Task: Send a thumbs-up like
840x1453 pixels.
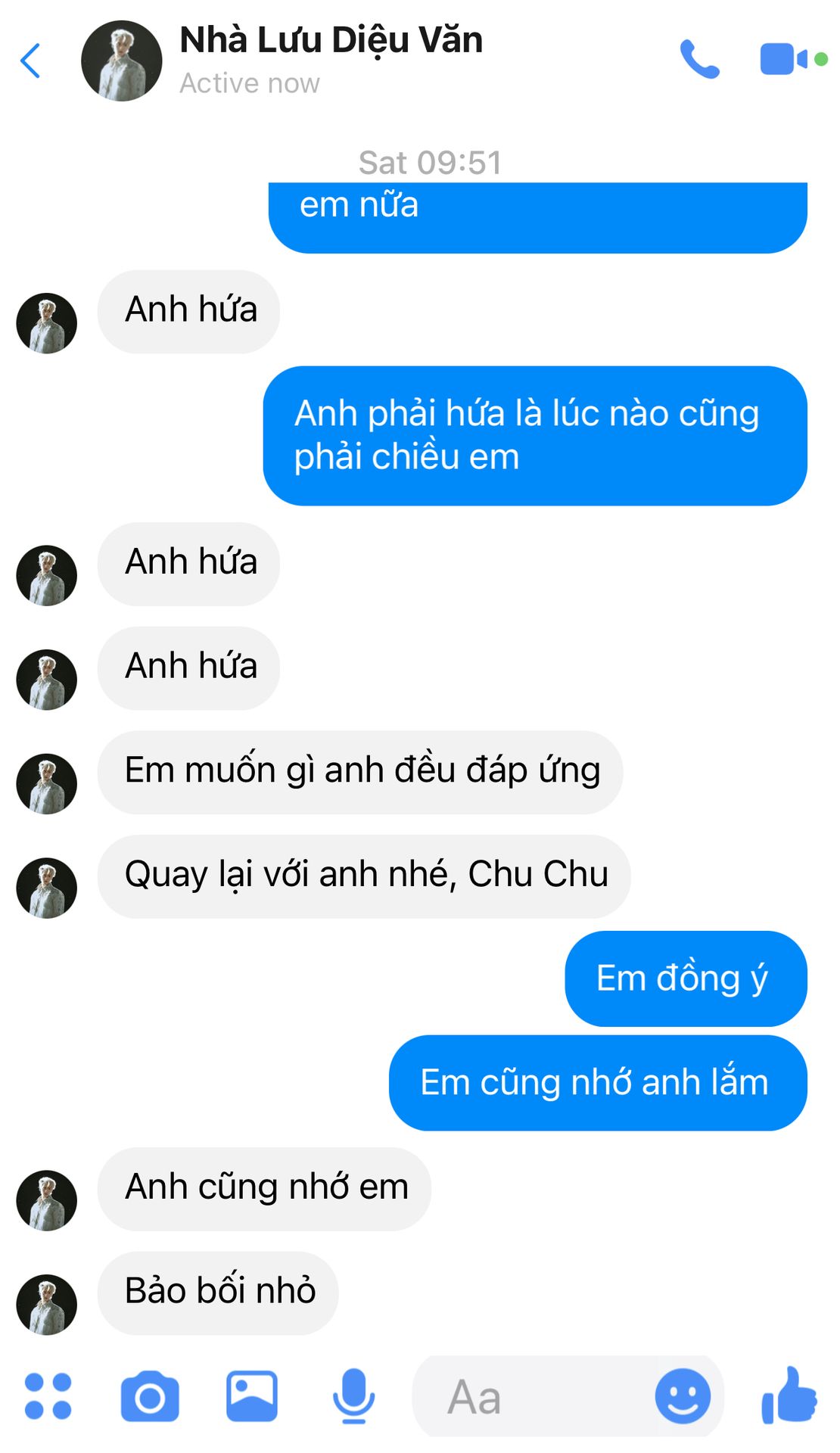Action: [x=789, y=1395]
